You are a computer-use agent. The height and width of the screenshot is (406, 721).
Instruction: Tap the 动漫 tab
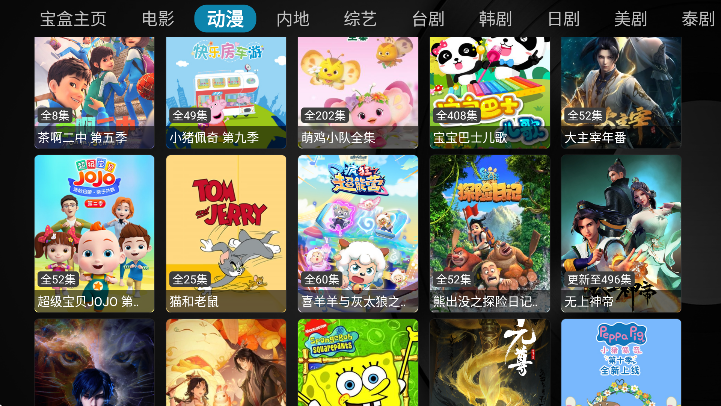[225, 18]
